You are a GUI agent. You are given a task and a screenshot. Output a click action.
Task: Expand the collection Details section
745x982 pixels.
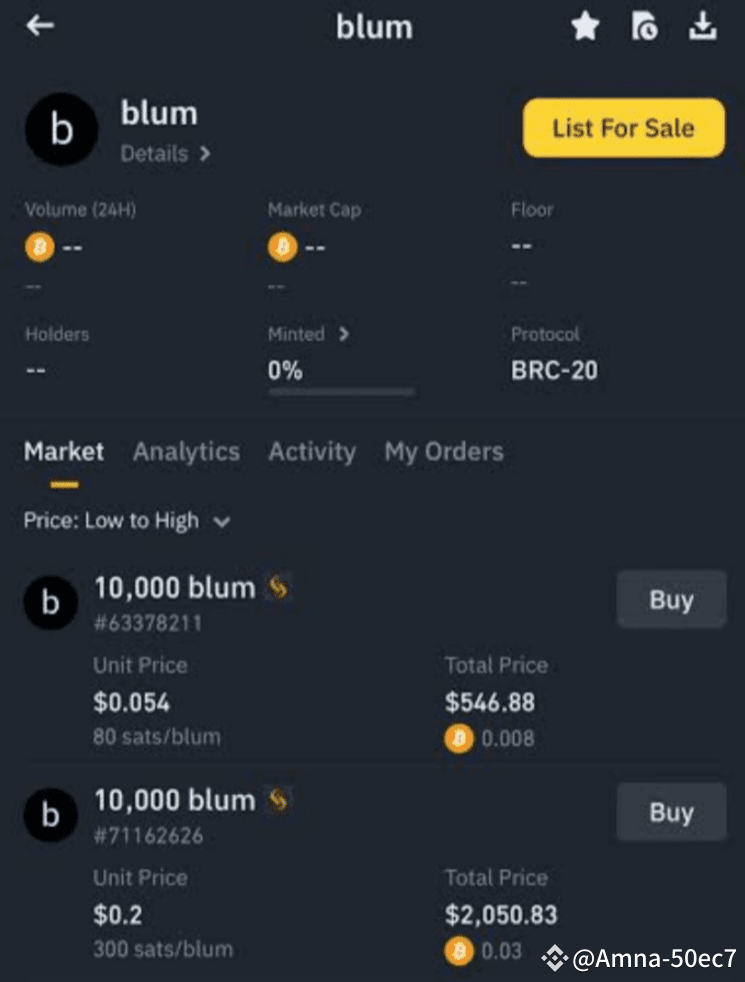pyautogui.click(x=165, y=154)
